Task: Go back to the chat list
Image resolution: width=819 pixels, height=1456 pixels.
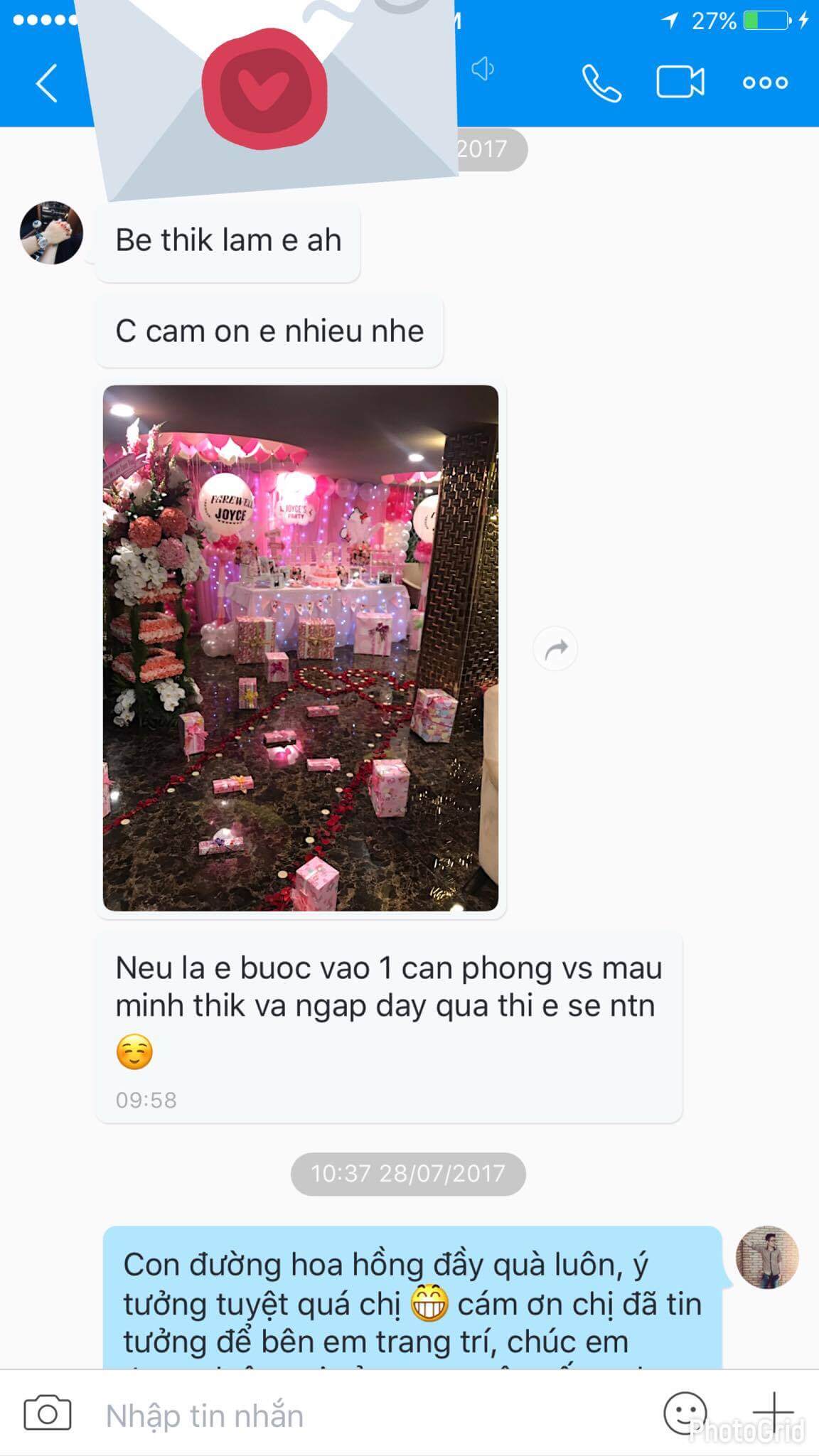Action: tap(47, 83)
